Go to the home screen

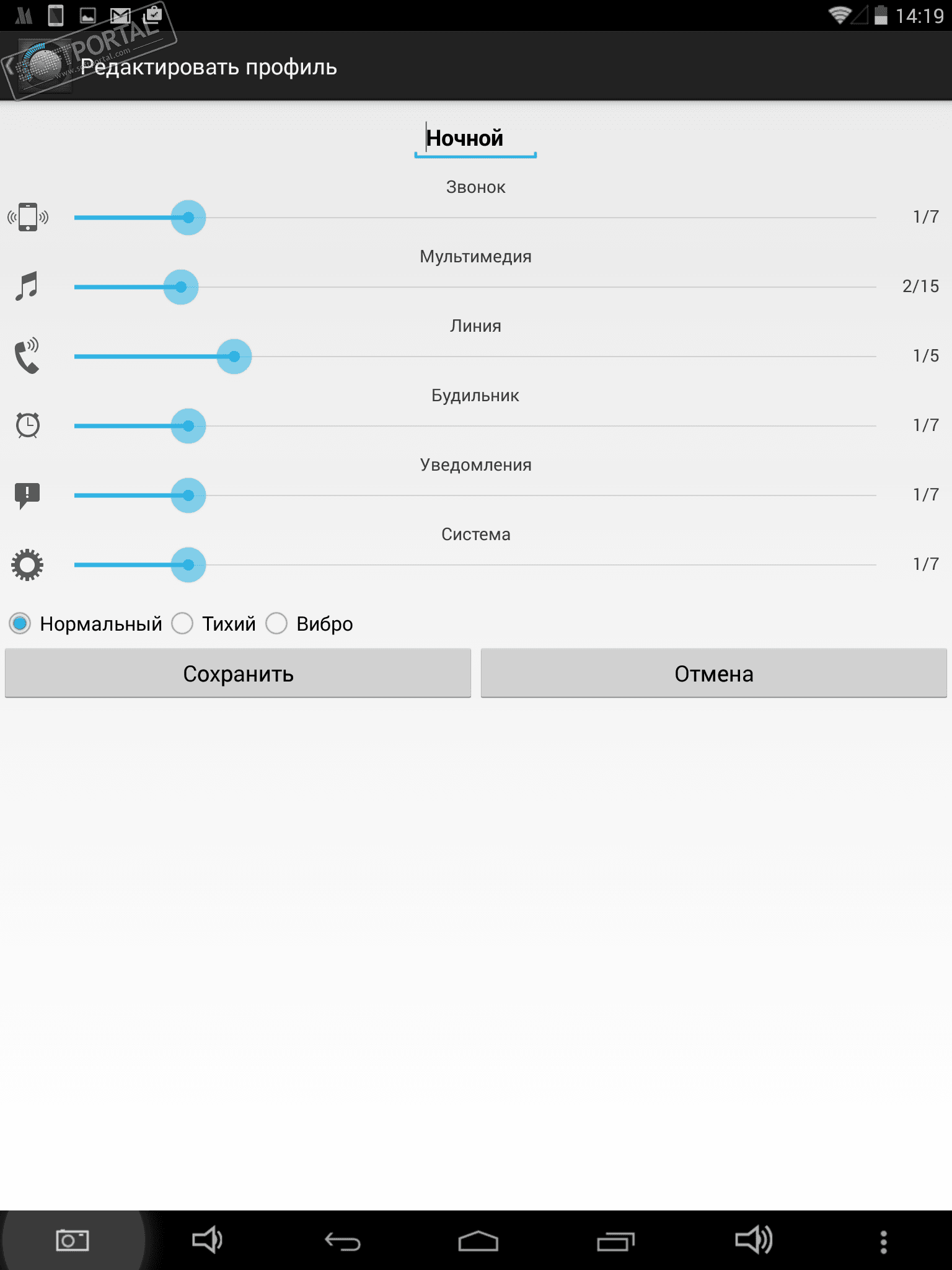coord(478,1241)
